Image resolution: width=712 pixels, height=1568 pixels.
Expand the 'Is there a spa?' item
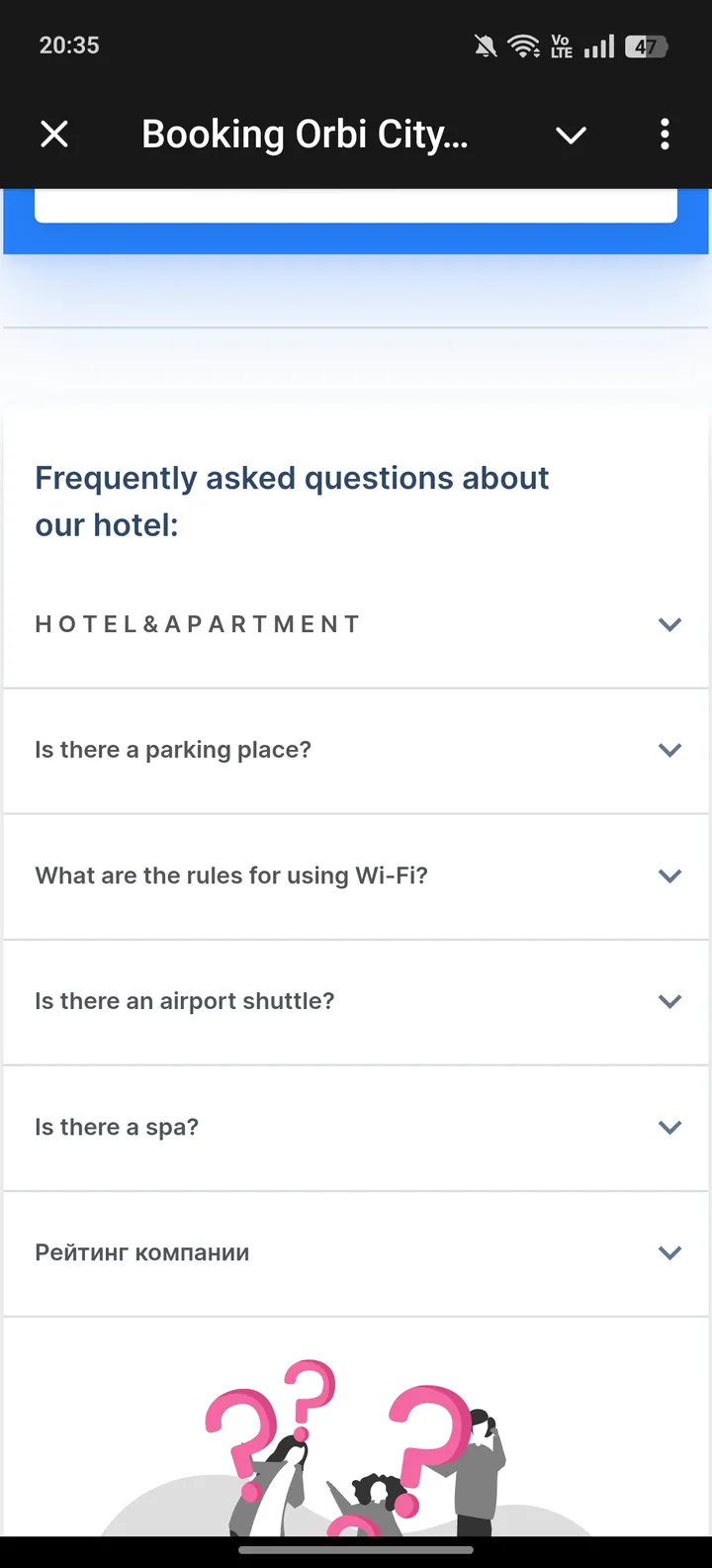[669, 1127]
